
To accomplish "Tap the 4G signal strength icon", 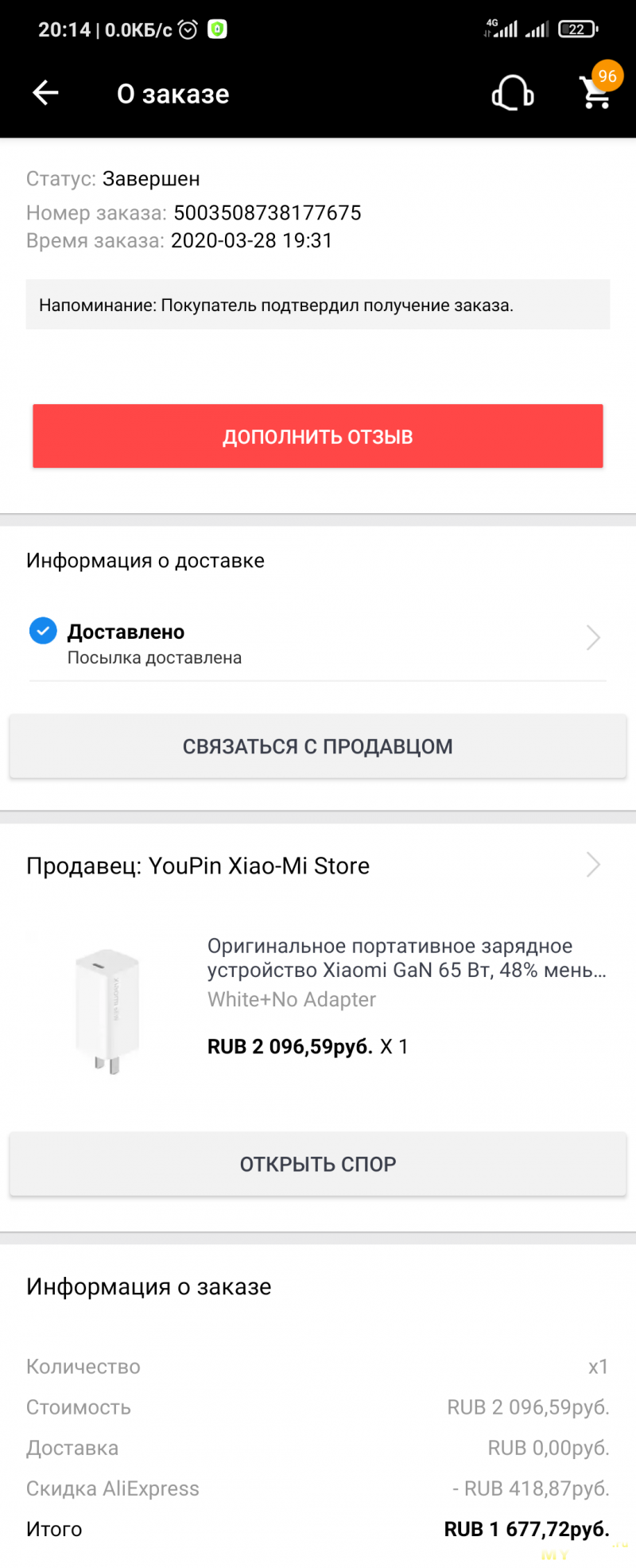I will 503,29.
